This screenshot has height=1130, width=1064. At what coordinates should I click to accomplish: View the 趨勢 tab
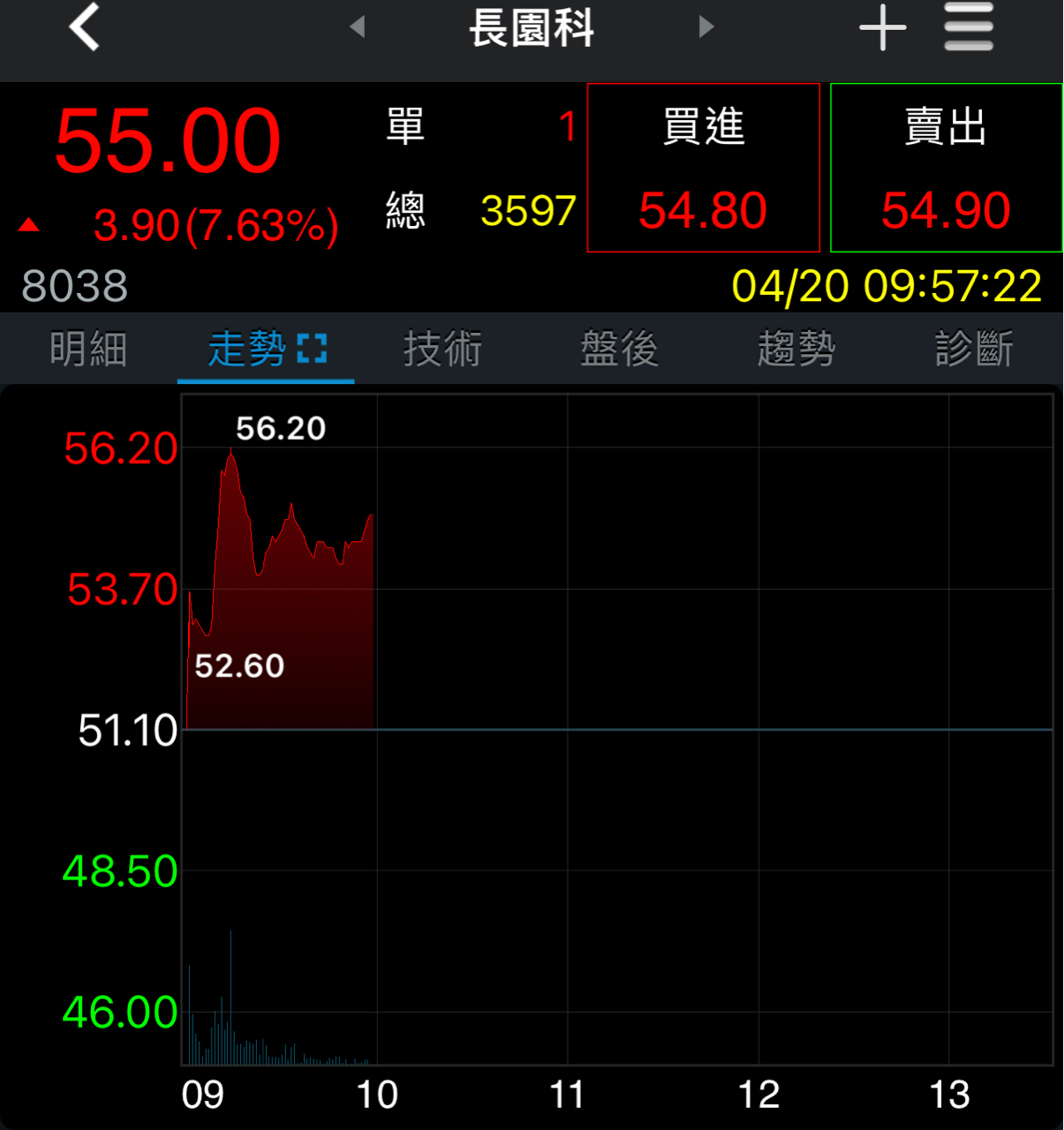796,349
